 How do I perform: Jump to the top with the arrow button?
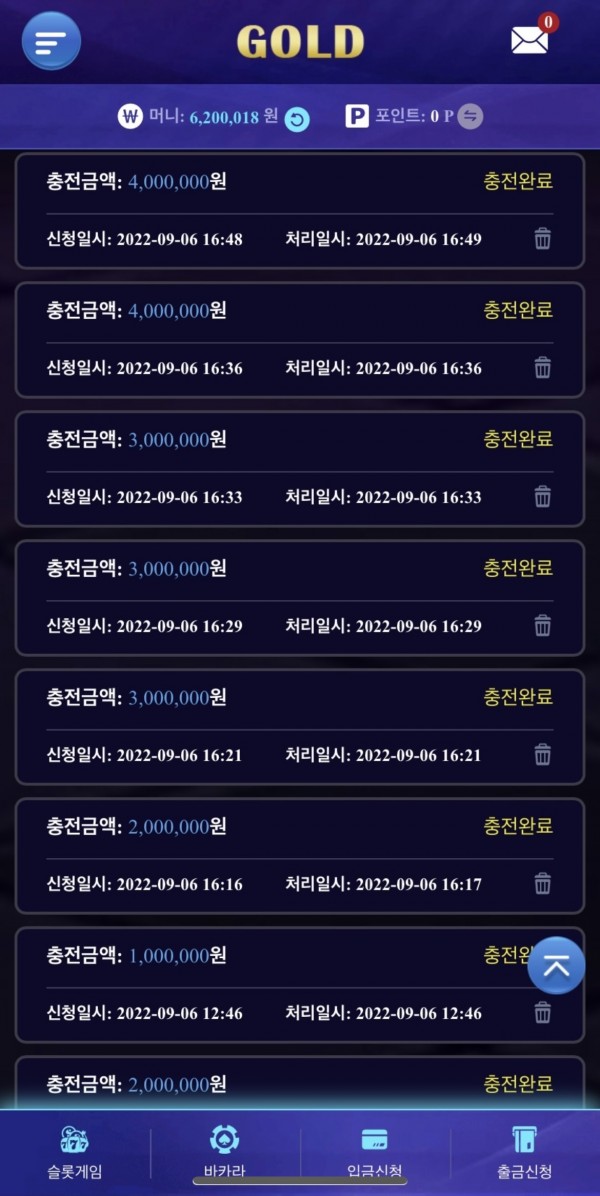pyautogui.click(x=556, y=966)
